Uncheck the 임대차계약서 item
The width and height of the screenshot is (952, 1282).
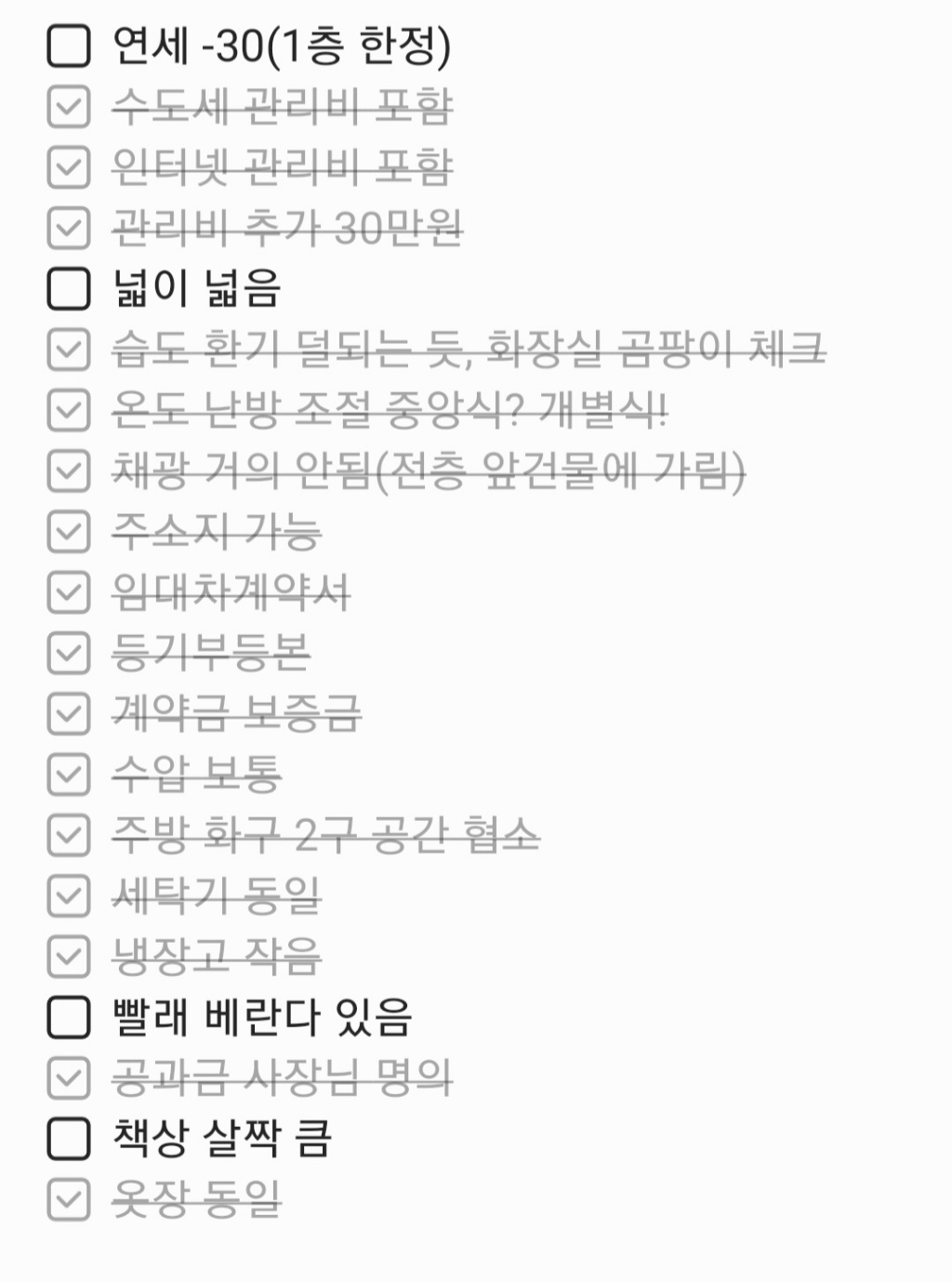click(69, 592)
